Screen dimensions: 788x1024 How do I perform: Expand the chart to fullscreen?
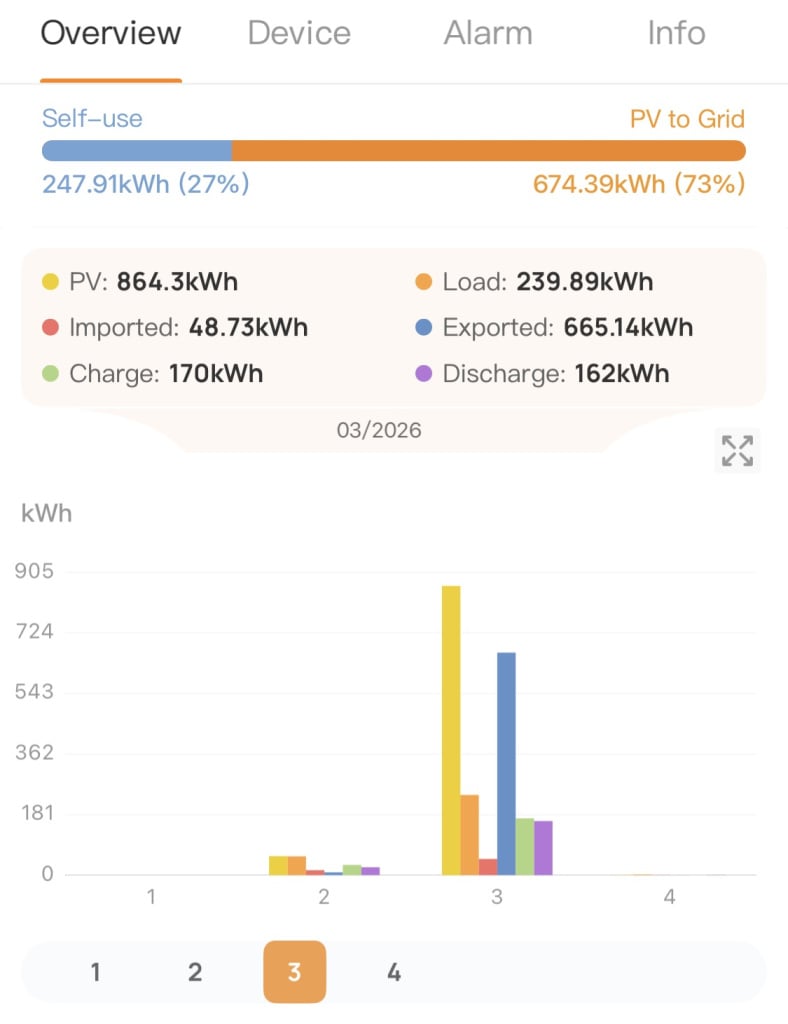point(738,450)
